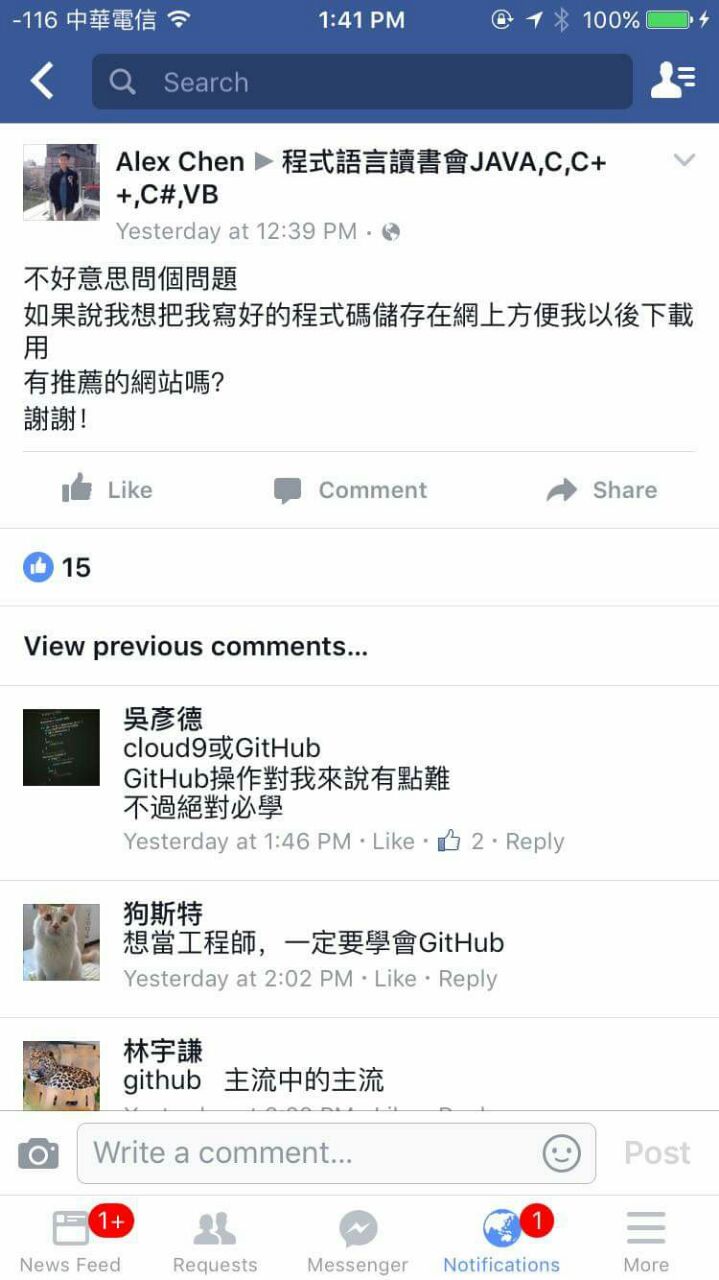Go back using the top-left arrow
719x1280 pixels.
[42, 81]
